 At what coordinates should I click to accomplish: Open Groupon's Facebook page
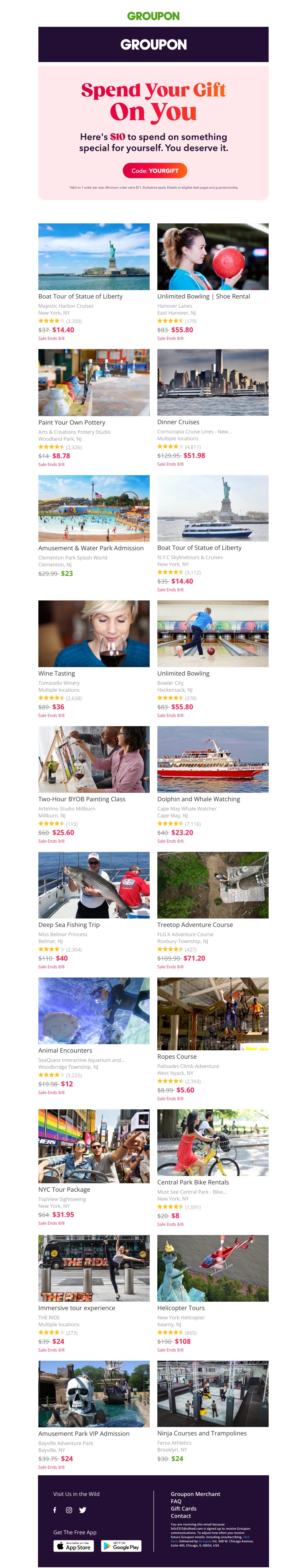55,1510
